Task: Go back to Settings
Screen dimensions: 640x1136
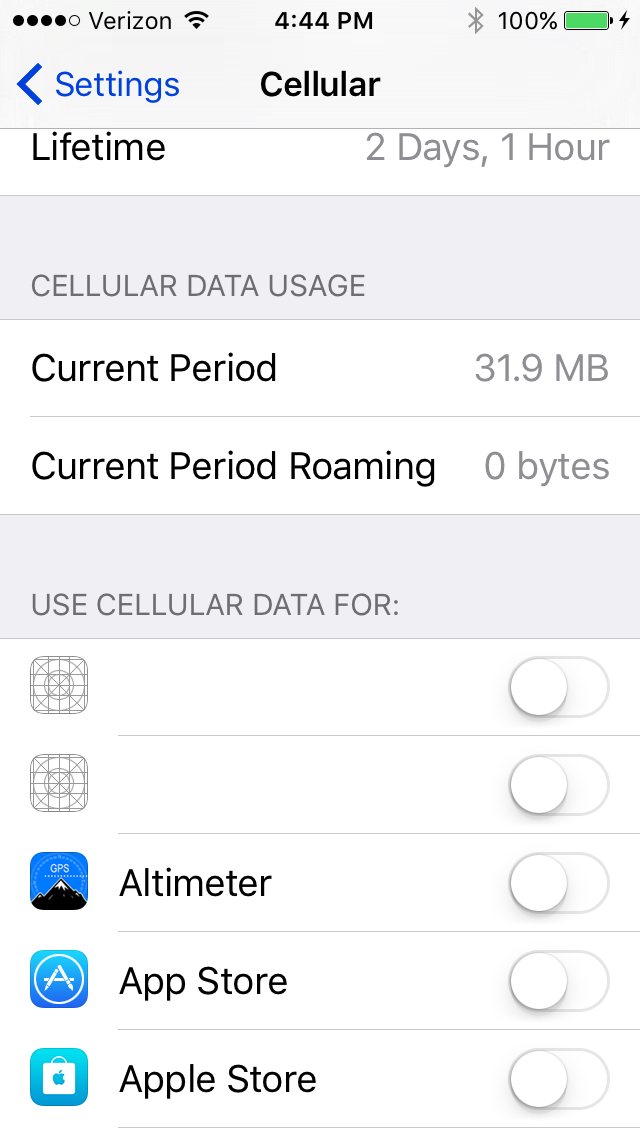Action: [x=98, y=85]
